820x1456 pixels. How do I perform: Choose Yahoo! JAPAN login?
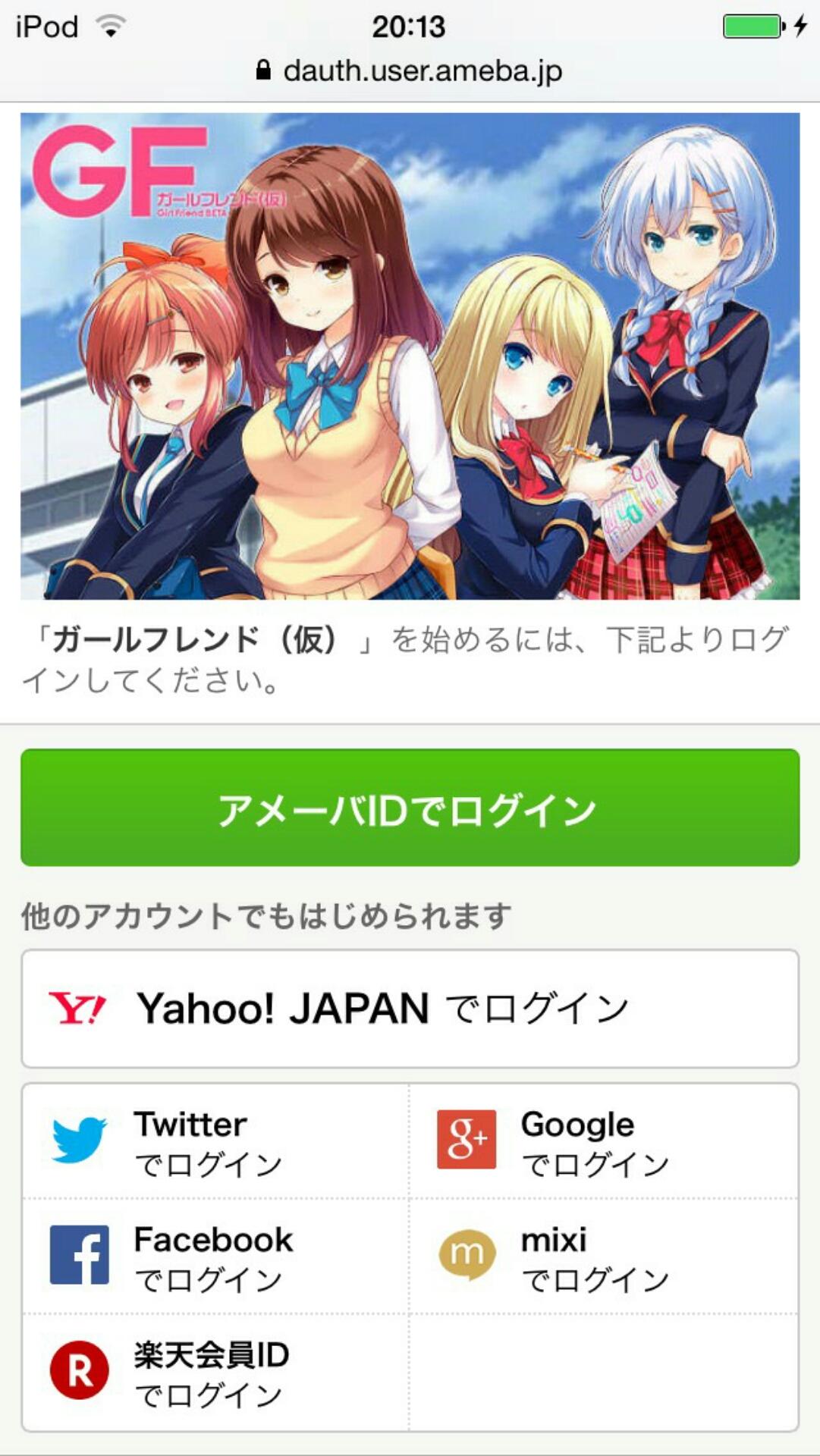(410, 1009)
